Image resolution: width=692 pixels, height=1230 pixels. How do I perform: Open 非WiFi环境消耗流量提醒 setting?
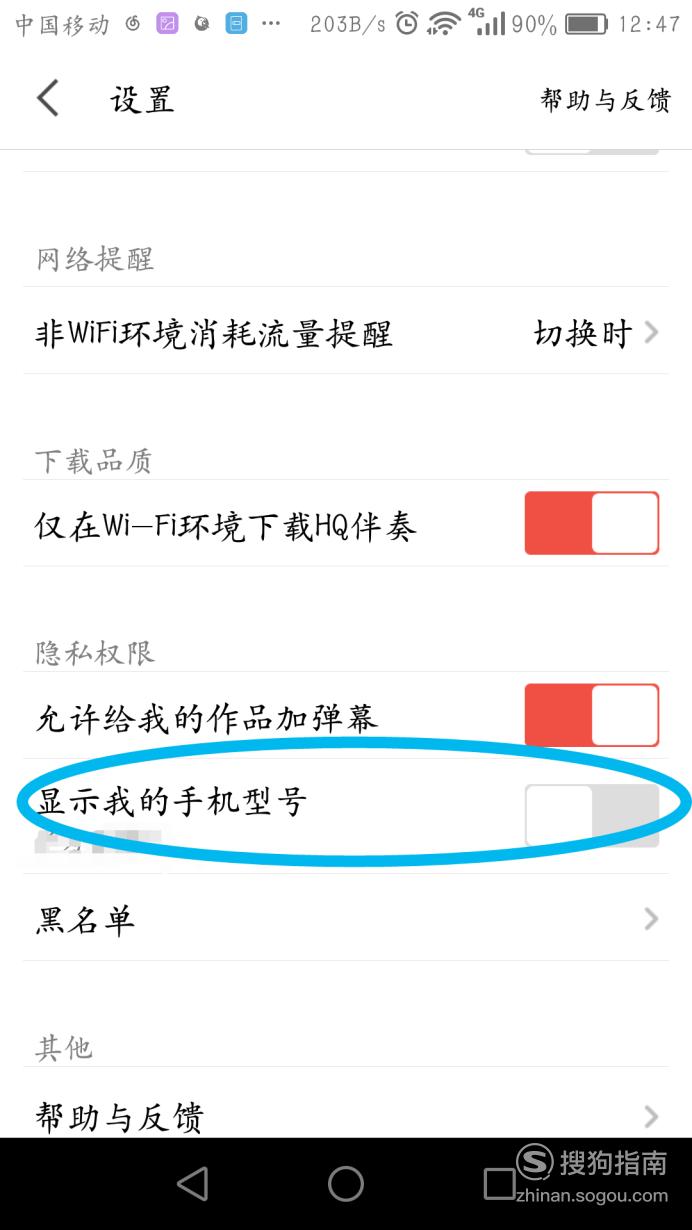346,332
